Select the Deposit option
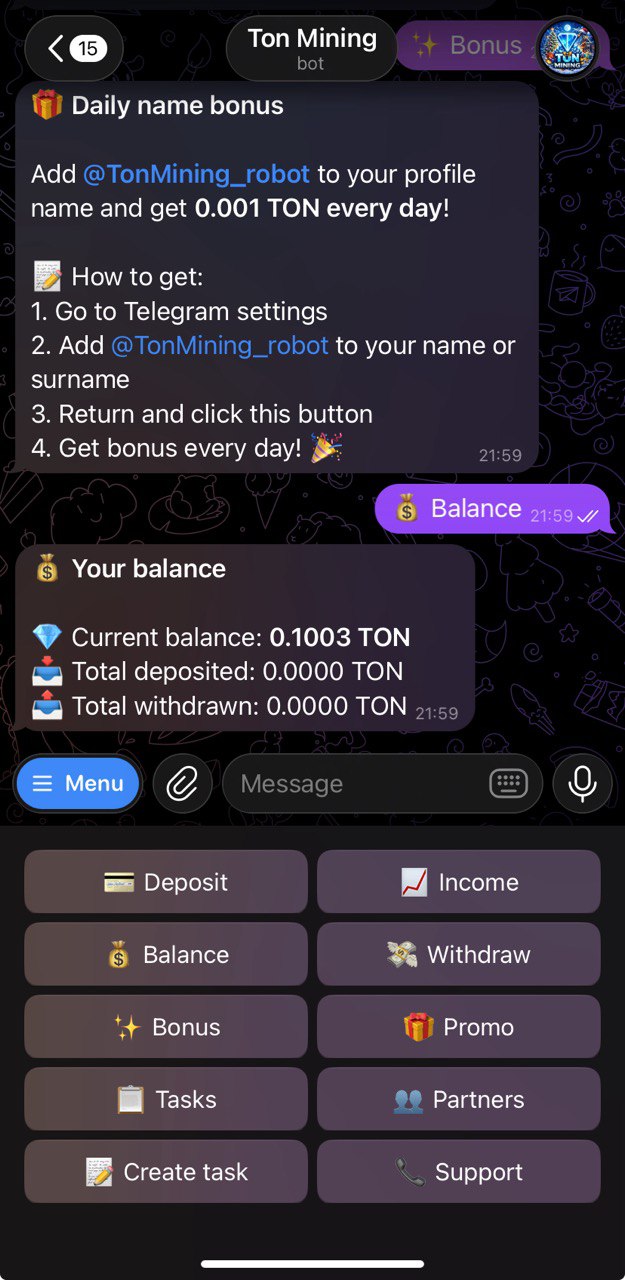This screenshot has height=1280, width=625. click(x=166, y=882)
